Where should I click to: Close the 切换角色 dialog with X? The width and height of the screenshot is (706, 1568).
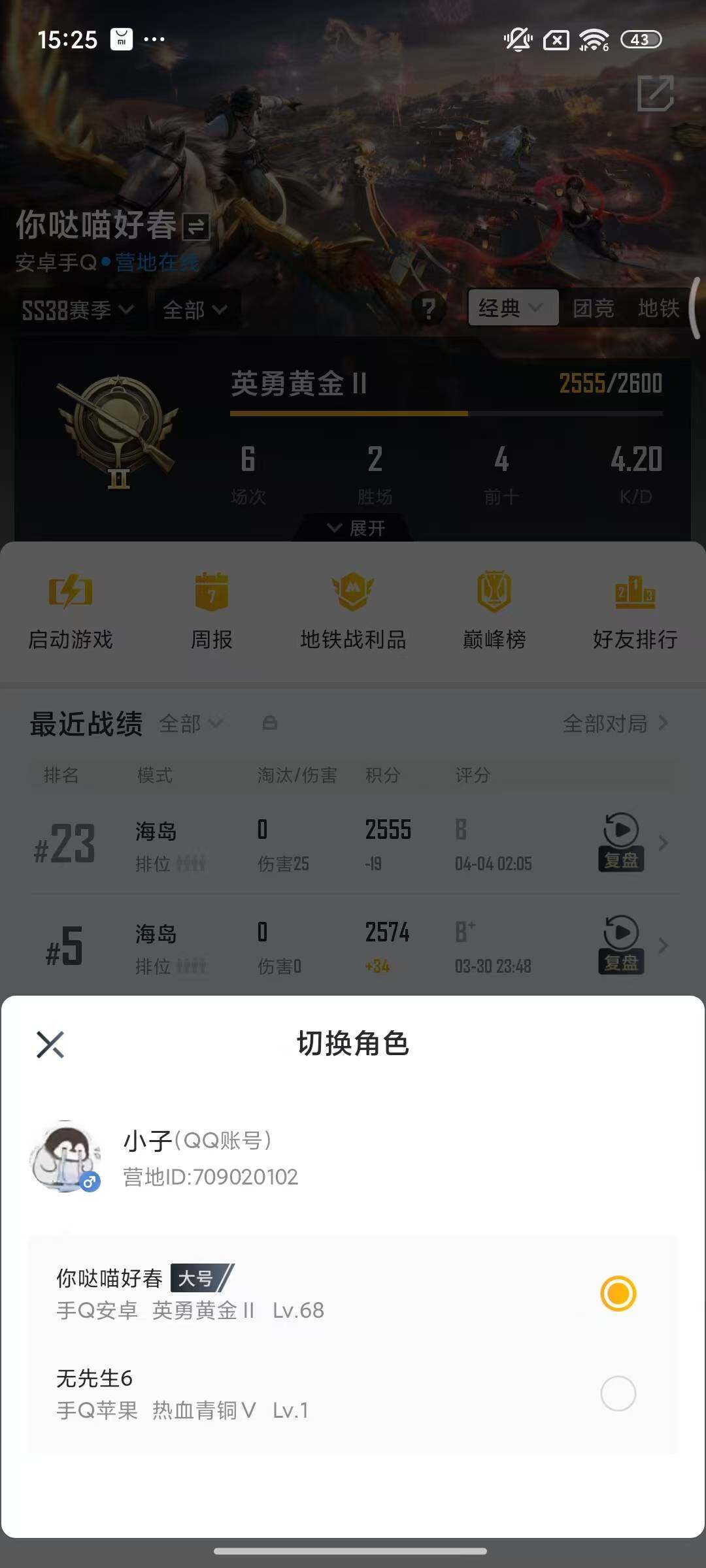click(x=50, y=1043)
